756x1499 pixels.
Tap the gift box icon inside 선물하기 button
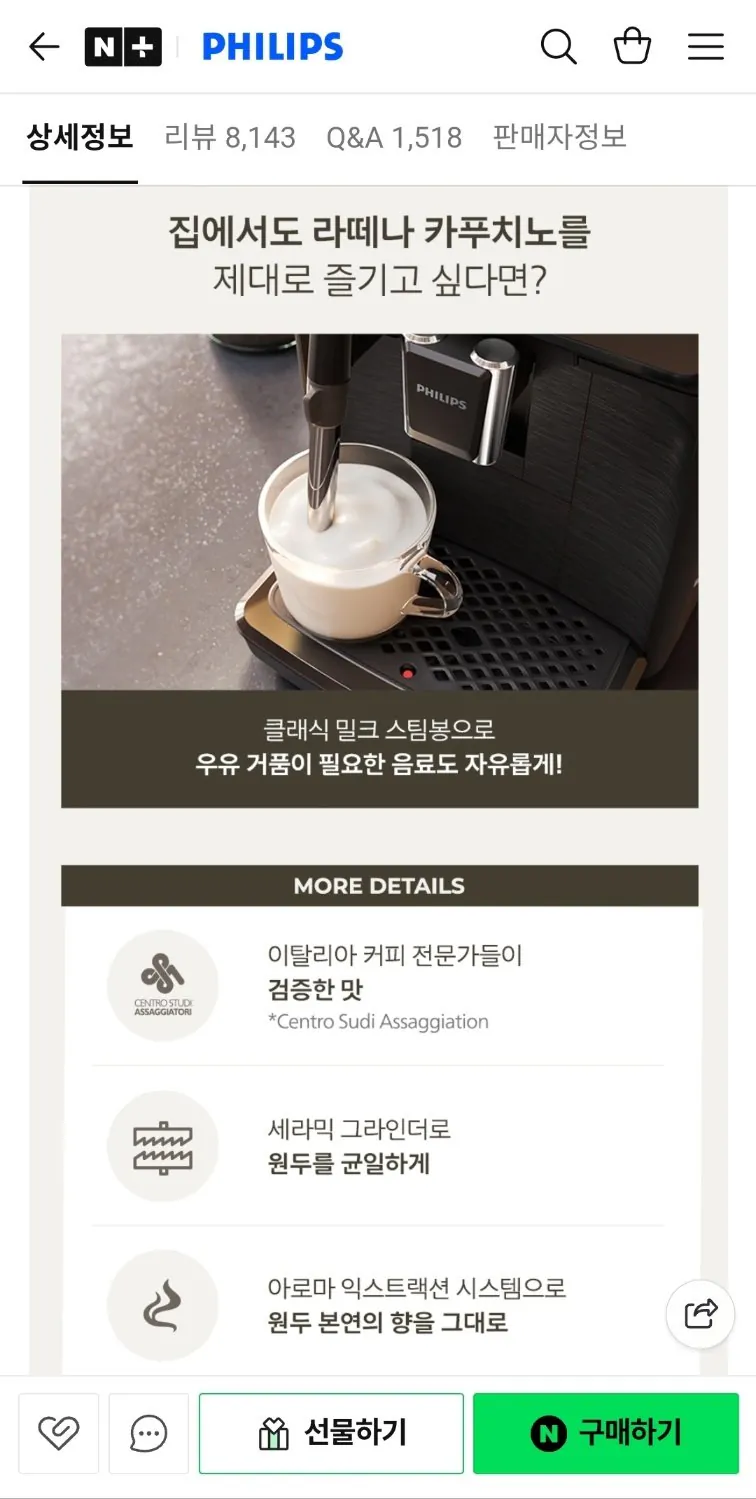tap(273, 1433)
